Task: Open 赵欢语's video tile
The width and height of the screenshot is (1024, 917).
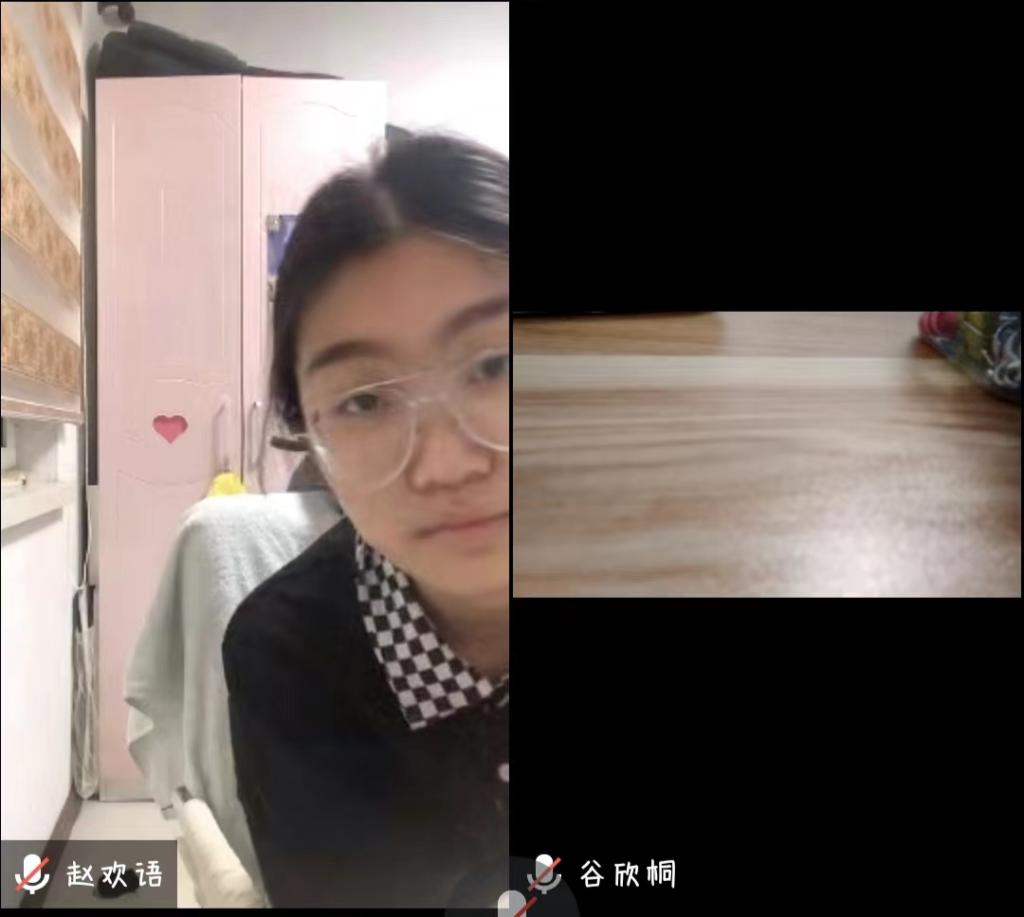Action: [x=254, y=450]
